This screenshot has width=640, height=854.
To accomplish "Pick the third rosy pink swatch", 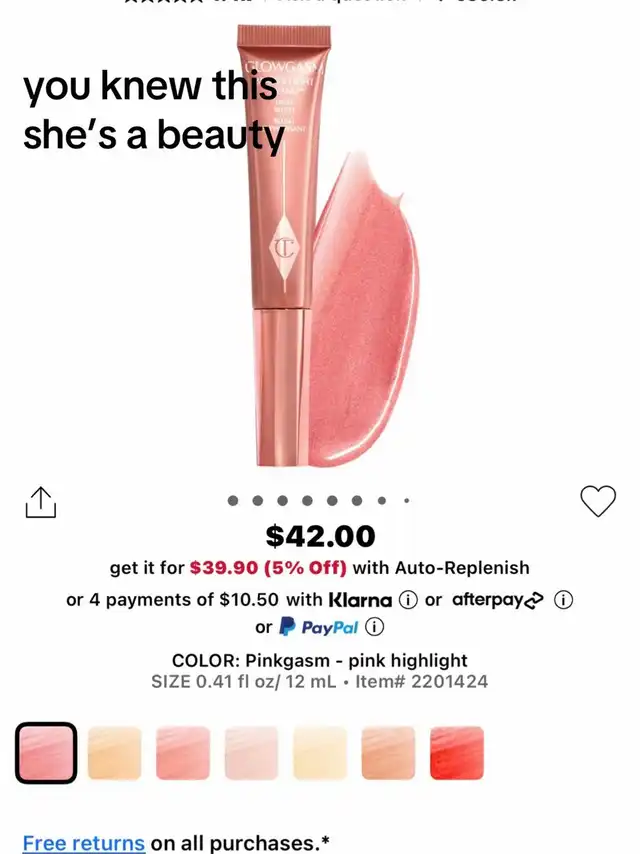I will point(183,753).
